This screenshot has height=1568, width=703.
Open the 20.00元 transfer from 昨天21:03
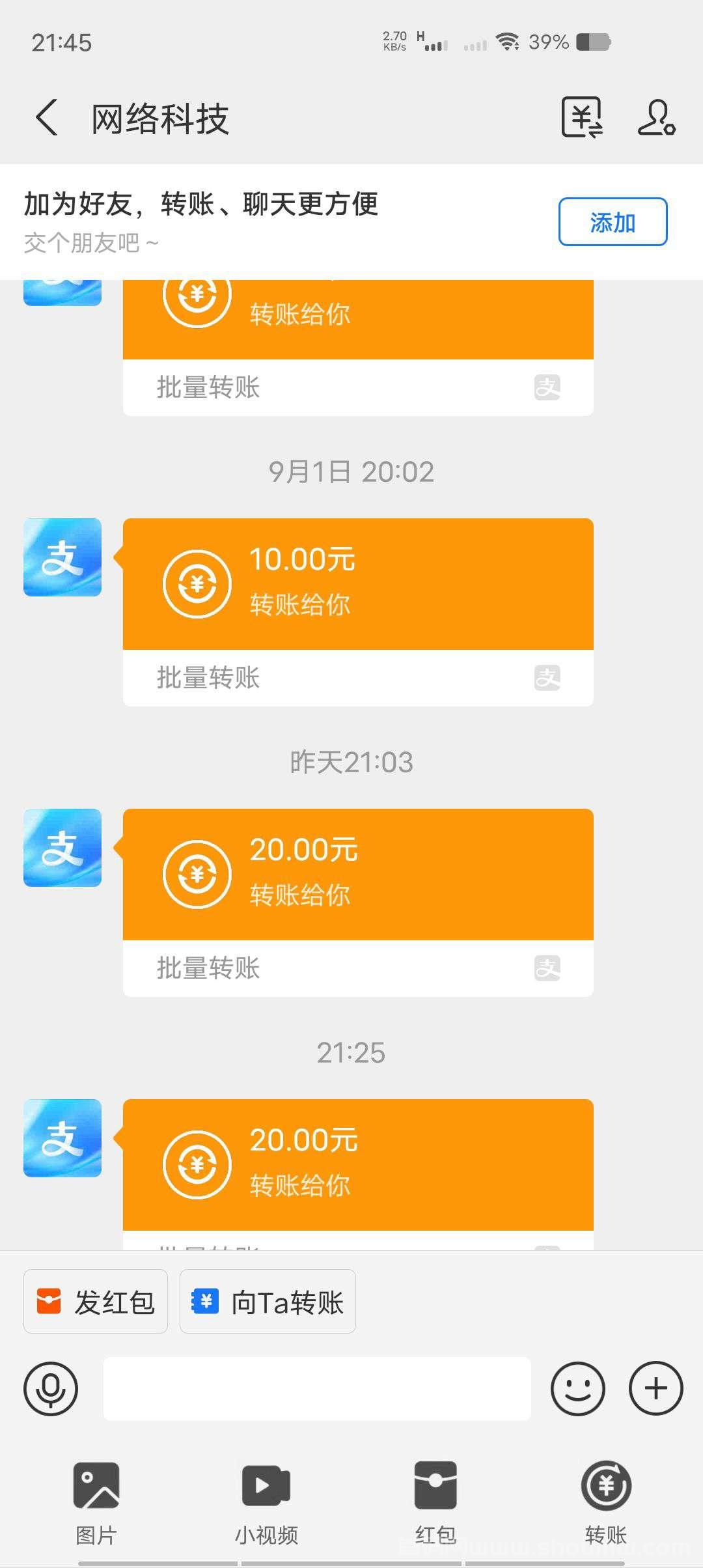358,903
